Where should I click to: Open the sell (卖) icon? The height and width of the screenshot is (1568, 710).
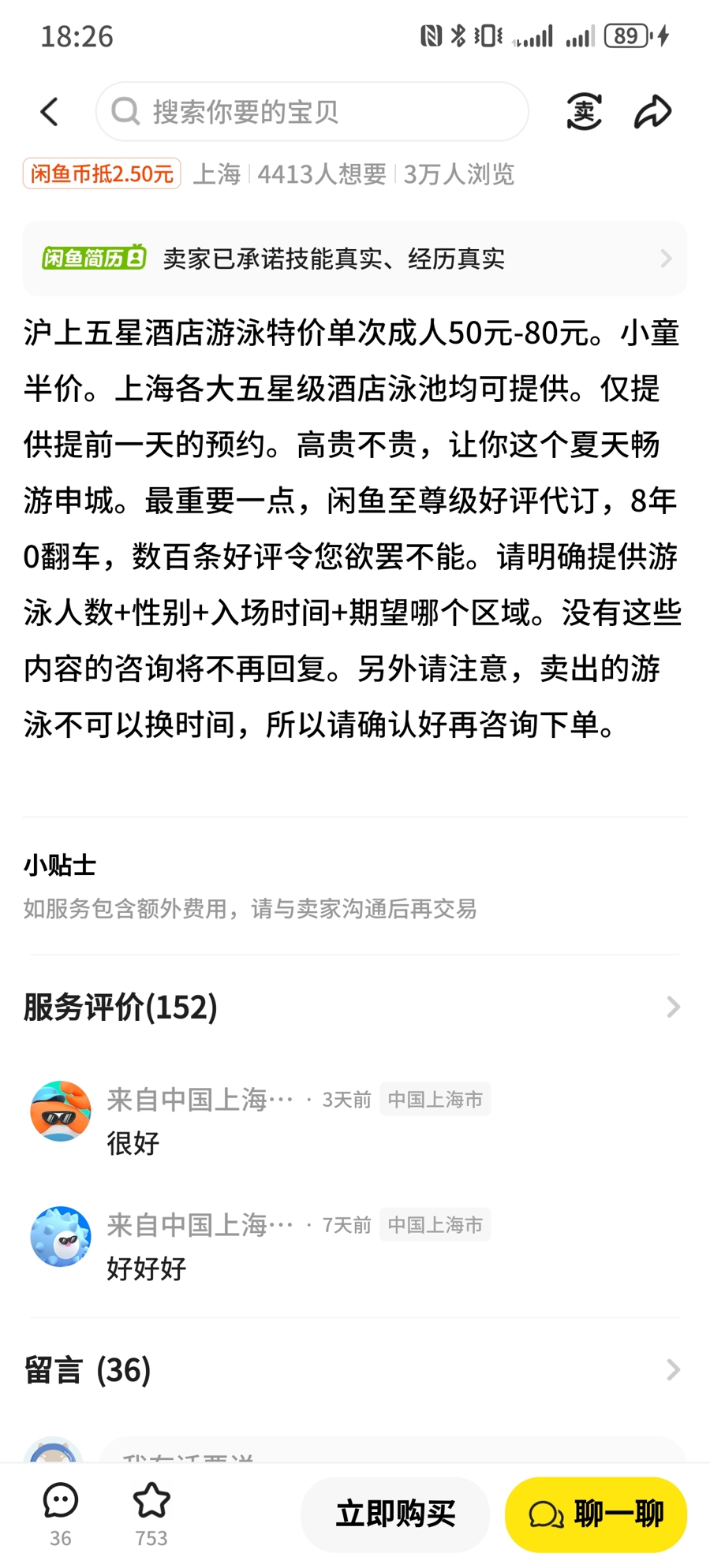pos(584,112)
